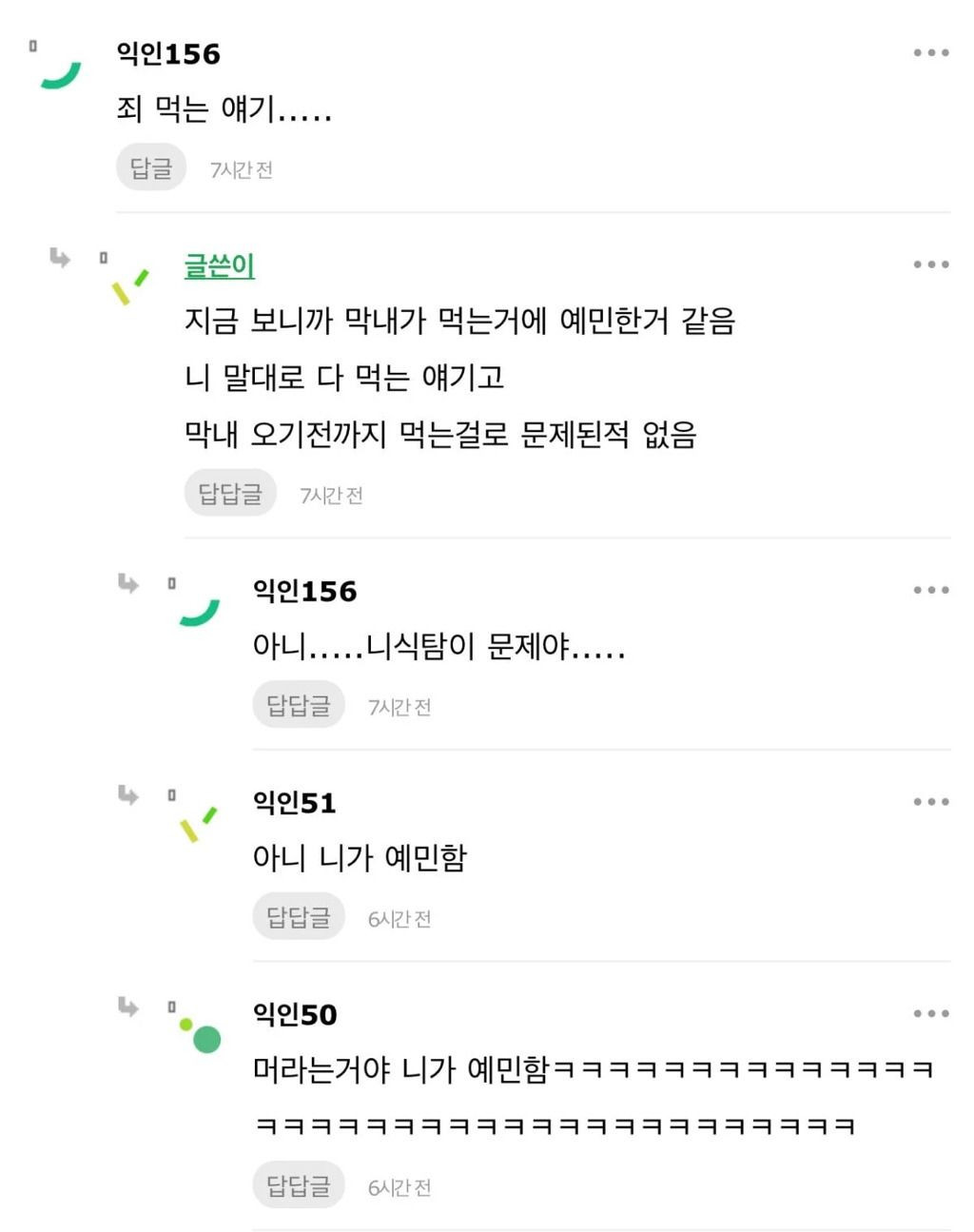The height and width of the screenshot is (1232, 974).
Task: Open the 글쓴이 author link
Action: [x=219, y=265]
